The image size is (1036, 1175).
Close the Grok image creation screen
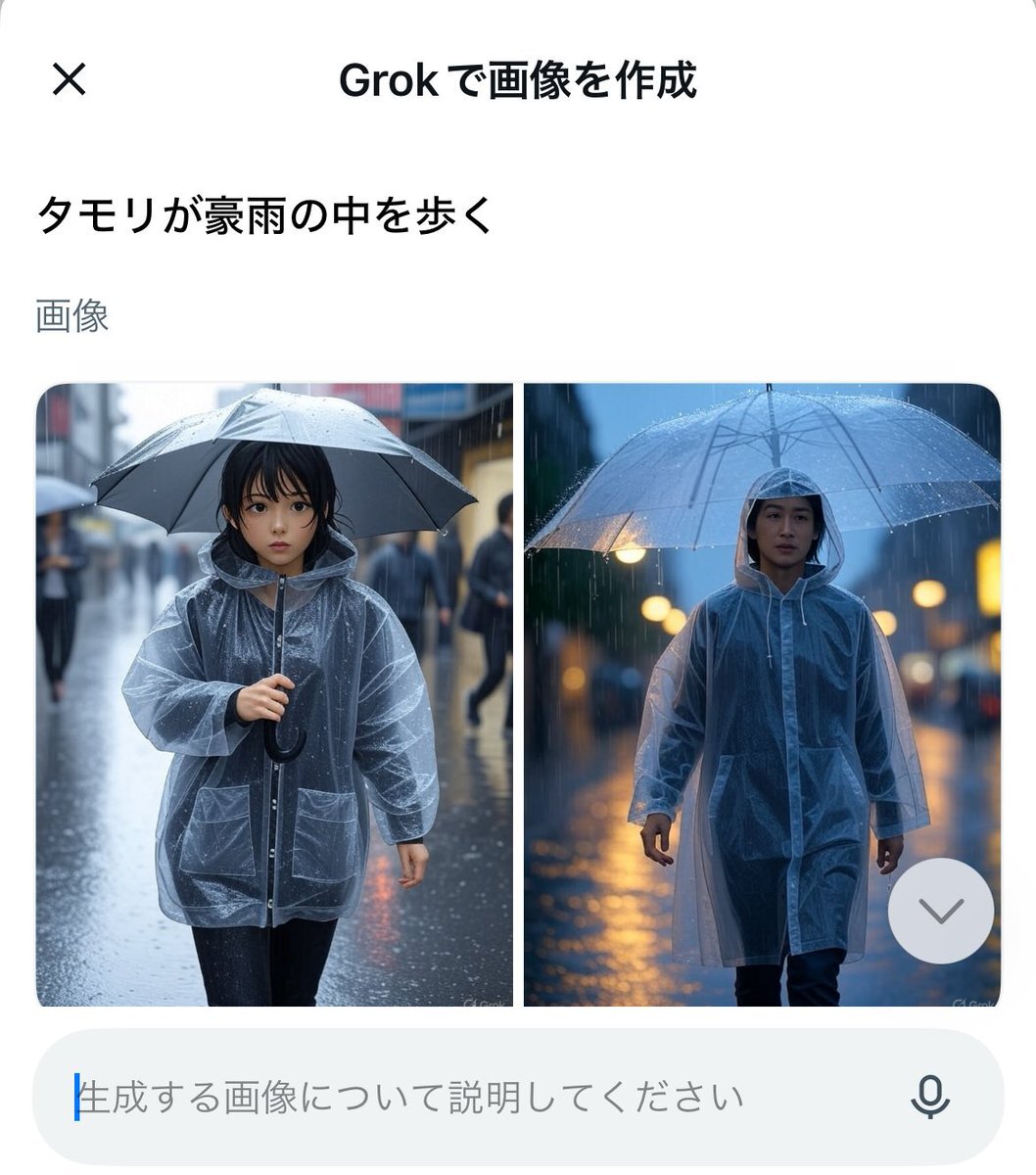(69, 79)
